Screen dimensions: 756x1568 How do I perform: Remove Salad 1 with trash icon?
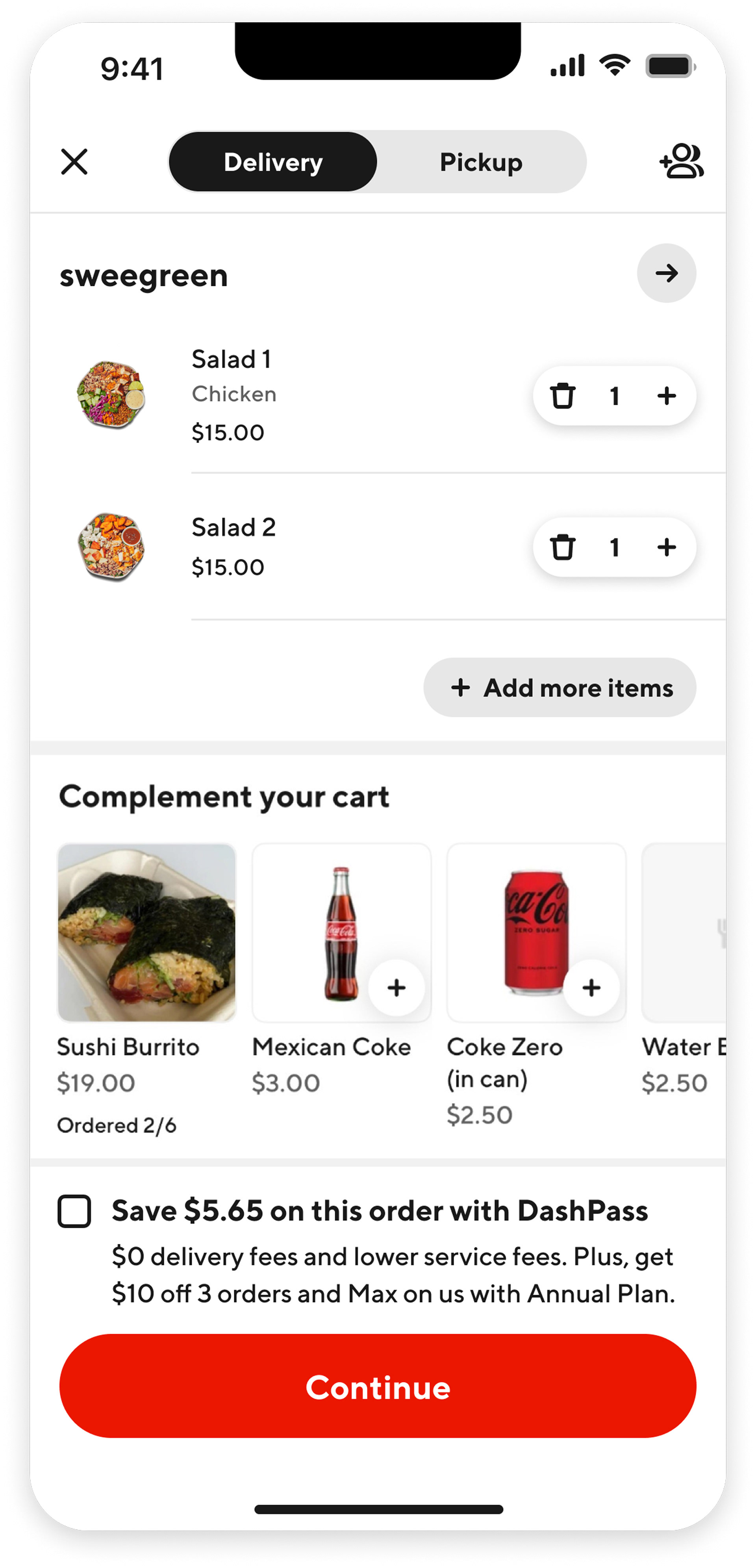pyautogui.click(x=562, y=396)
